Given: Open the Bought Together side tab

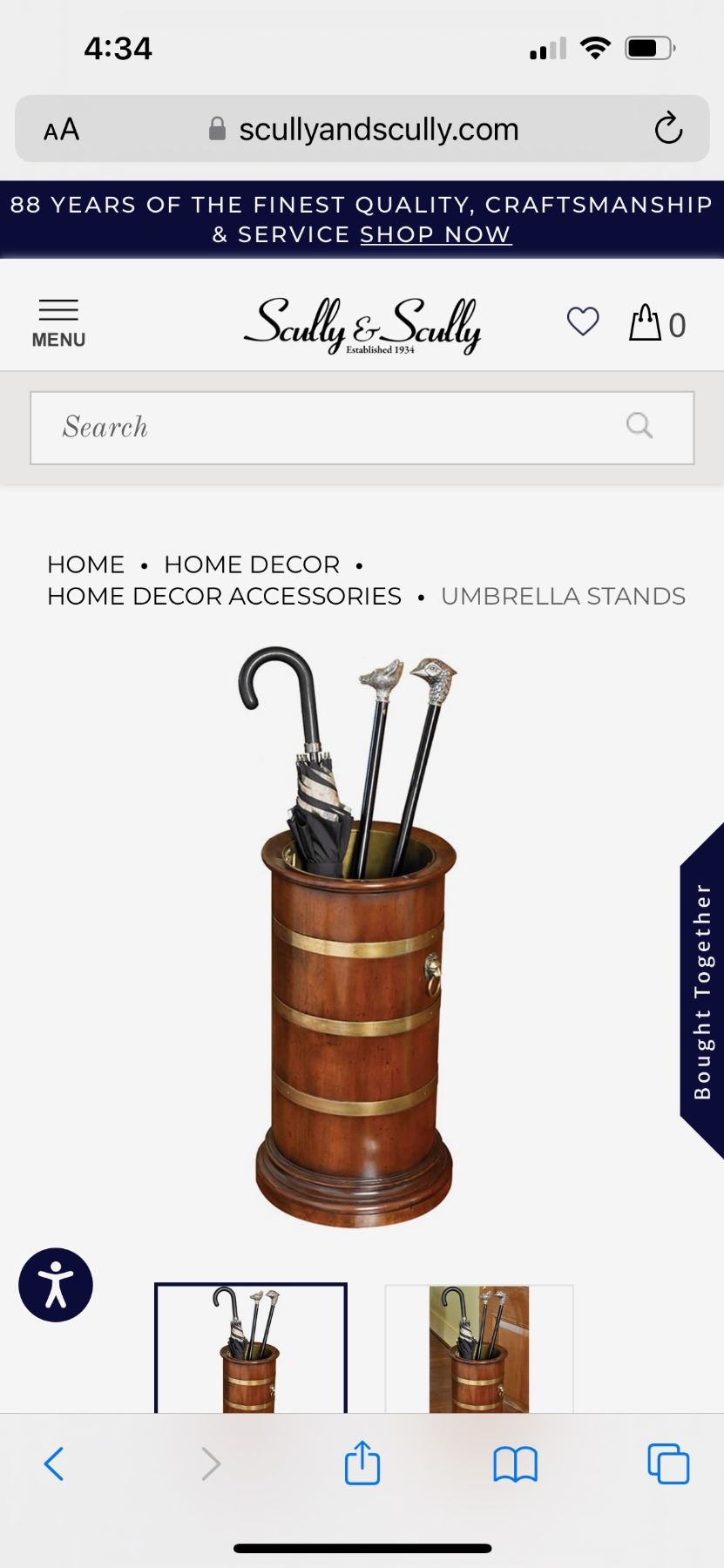Looking at the screenshot, I should click(702, 990).
